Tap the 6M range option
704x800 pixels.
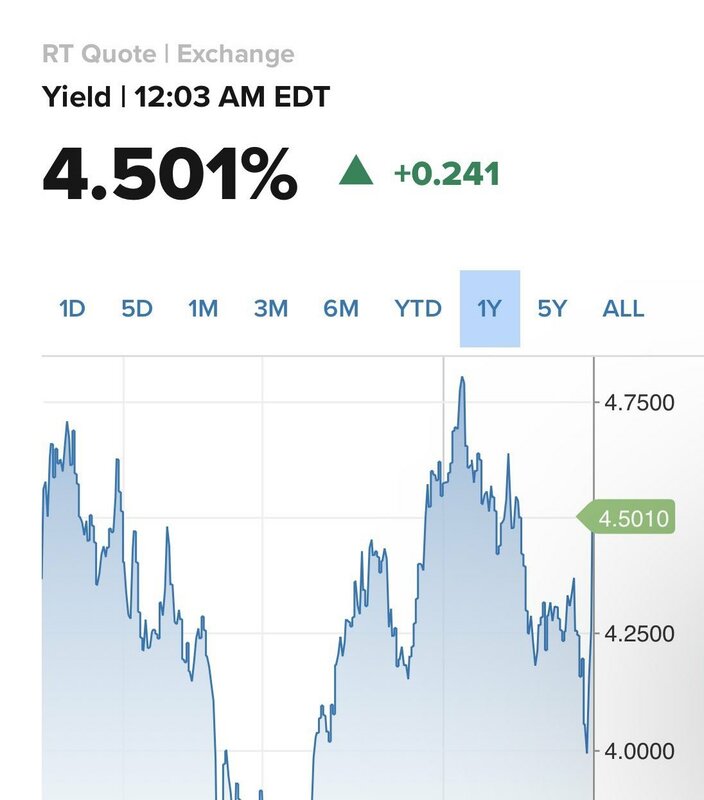click(x=340, y=309)
